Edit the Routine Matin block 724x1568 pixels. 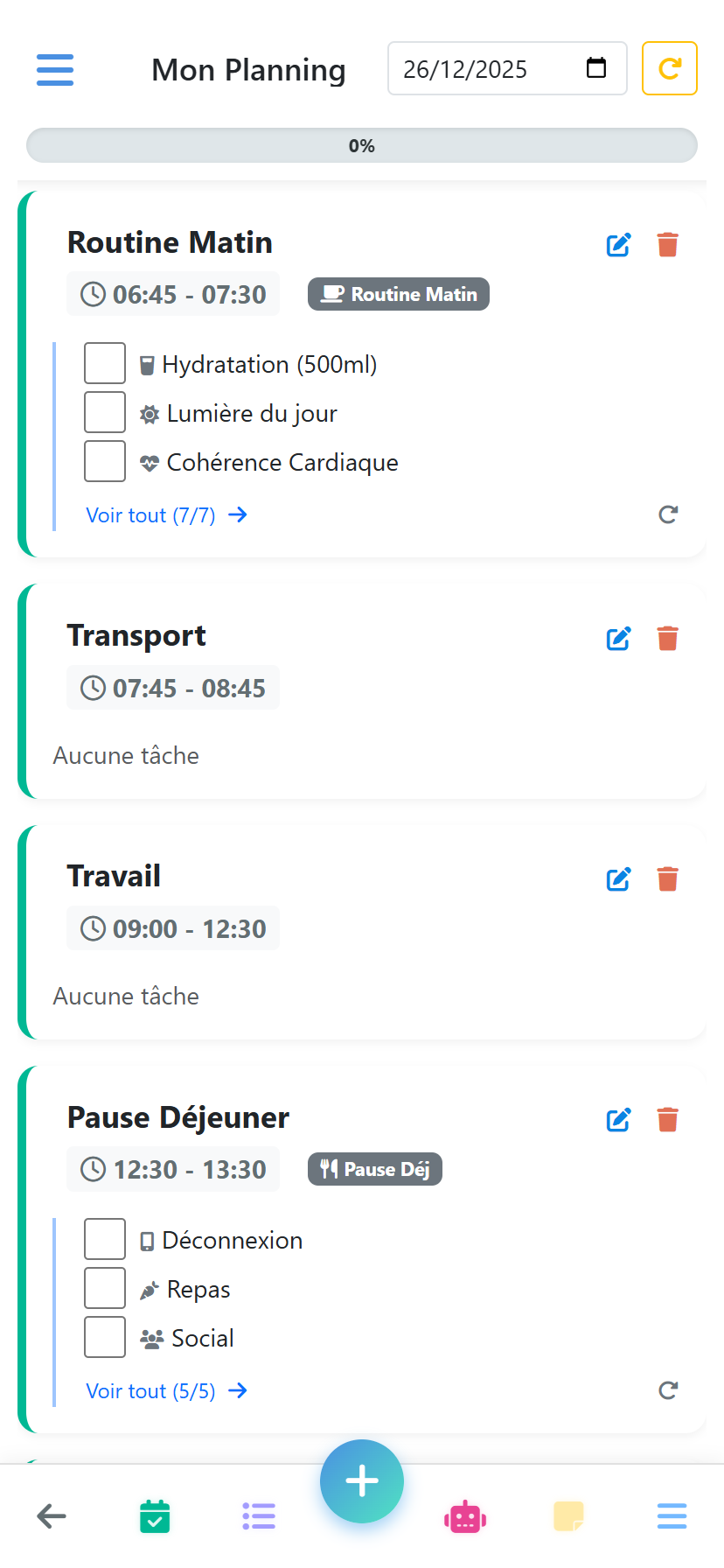pos(618,245)
